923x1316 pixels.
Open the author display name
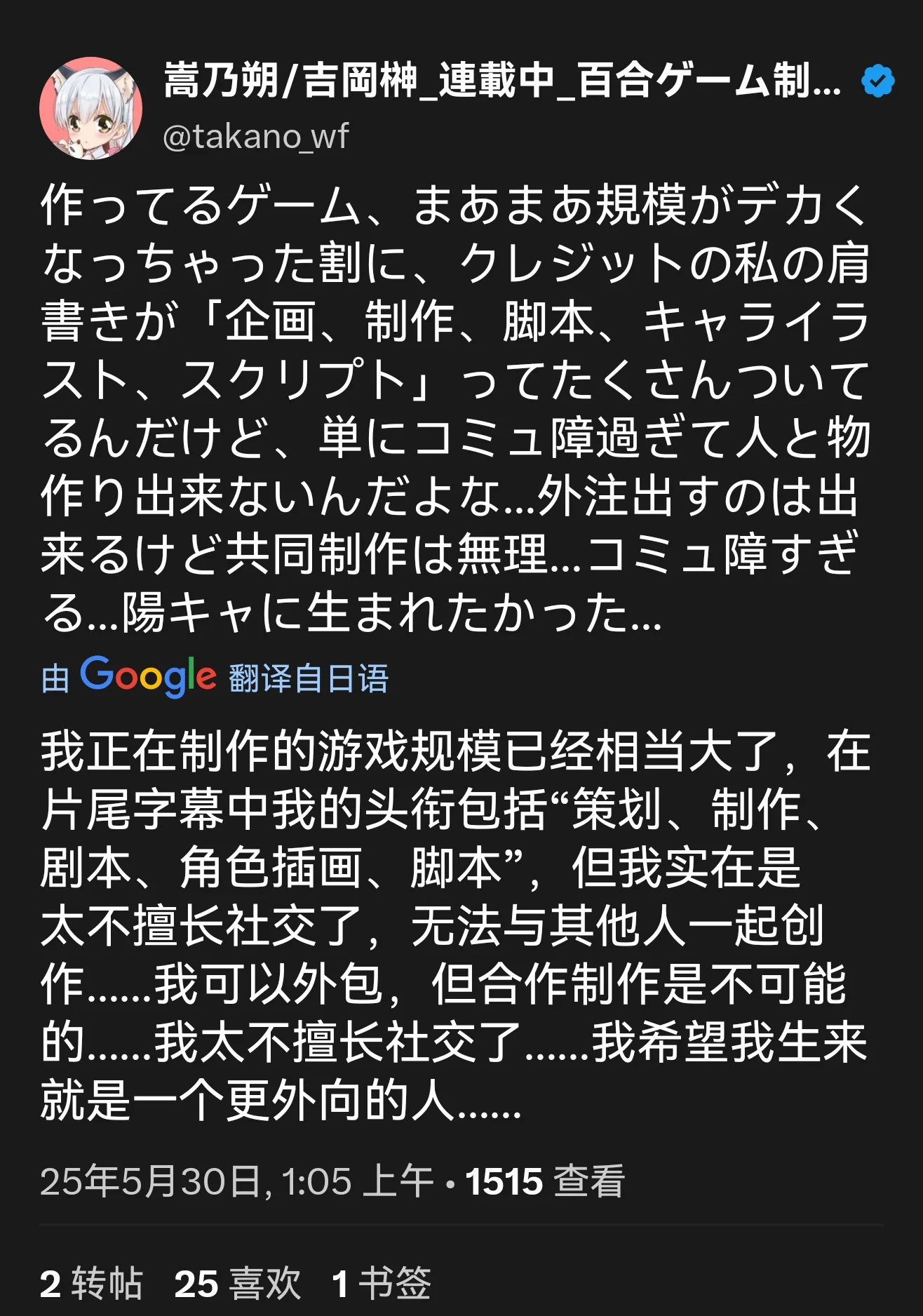(502, 81)
